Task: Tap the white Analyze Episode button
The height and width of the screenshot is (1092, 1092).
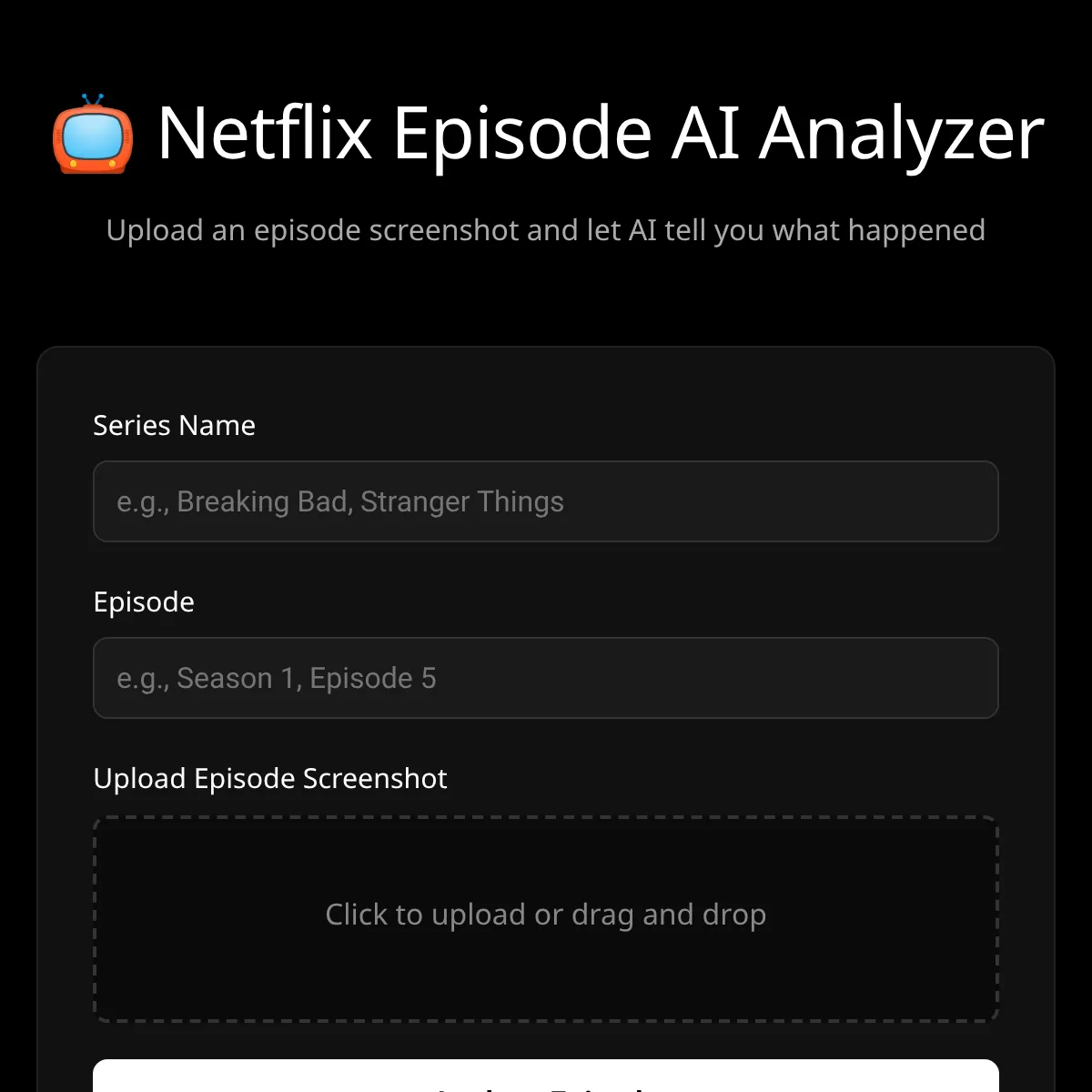Action: tap(546, 1077)
